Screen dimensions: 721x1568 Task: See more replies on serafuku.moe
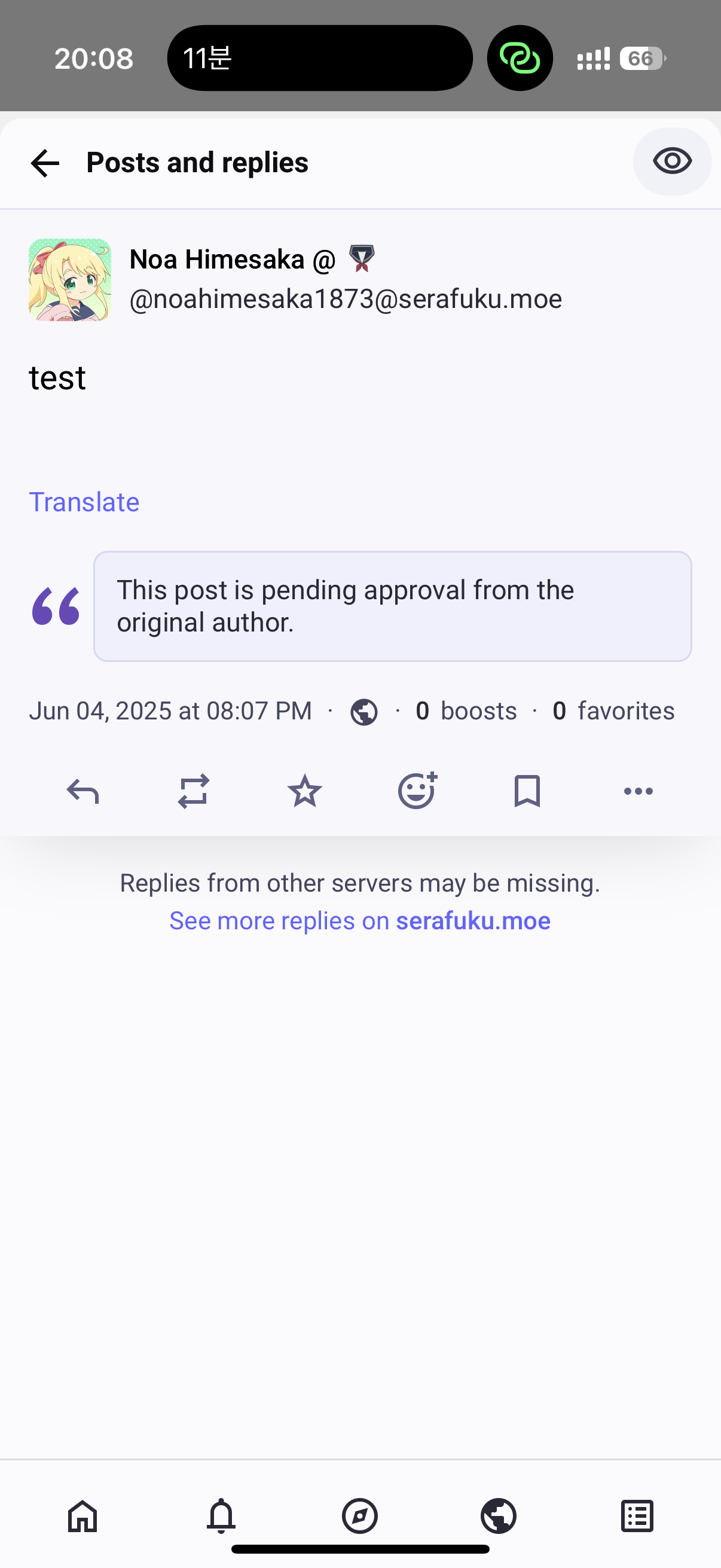click(x=359, y=921)
